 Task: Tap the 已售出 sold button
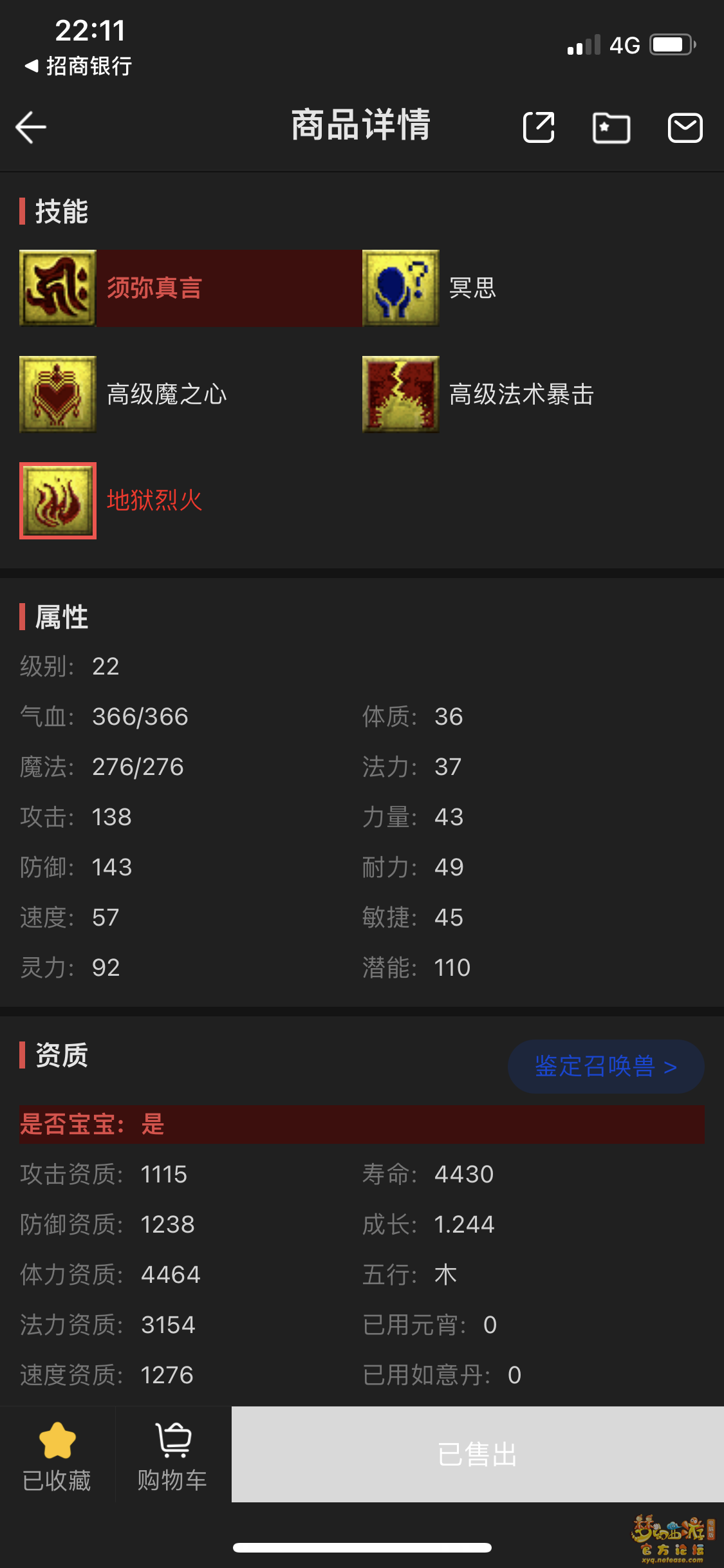[478, 1455]
